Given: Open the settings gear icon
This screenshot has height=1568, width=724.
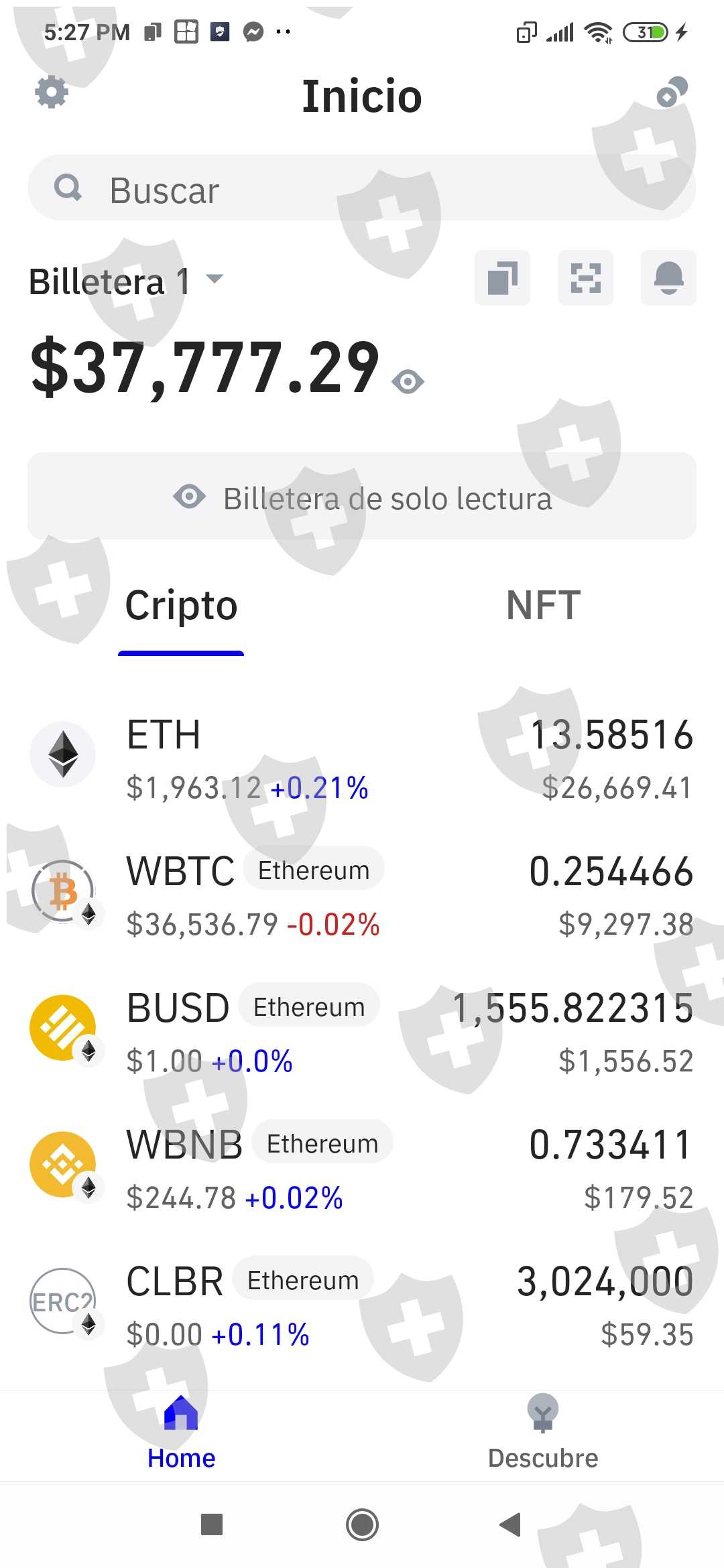Looking at the screenshot, I should coord(52,92).
